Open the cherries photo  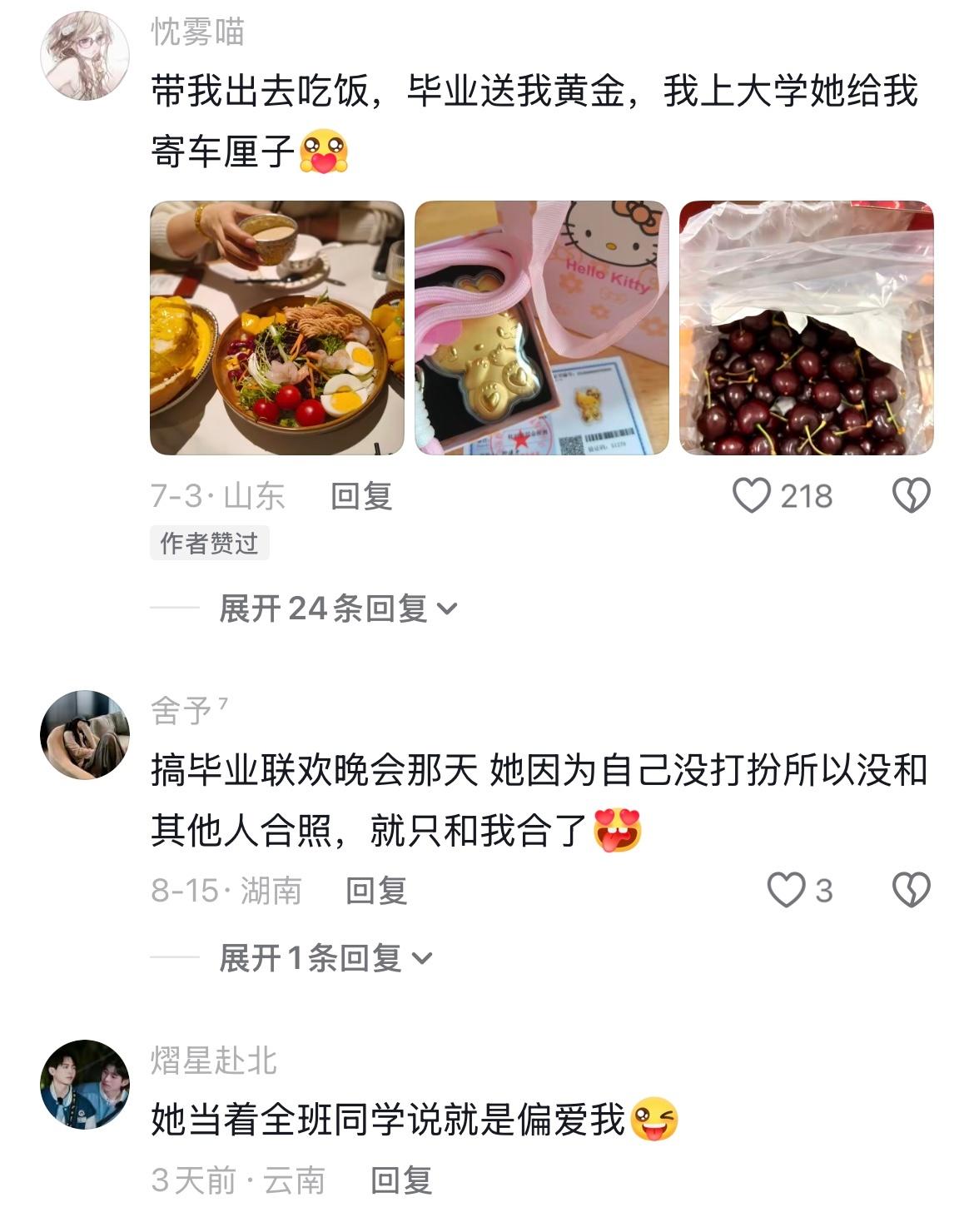807,328
